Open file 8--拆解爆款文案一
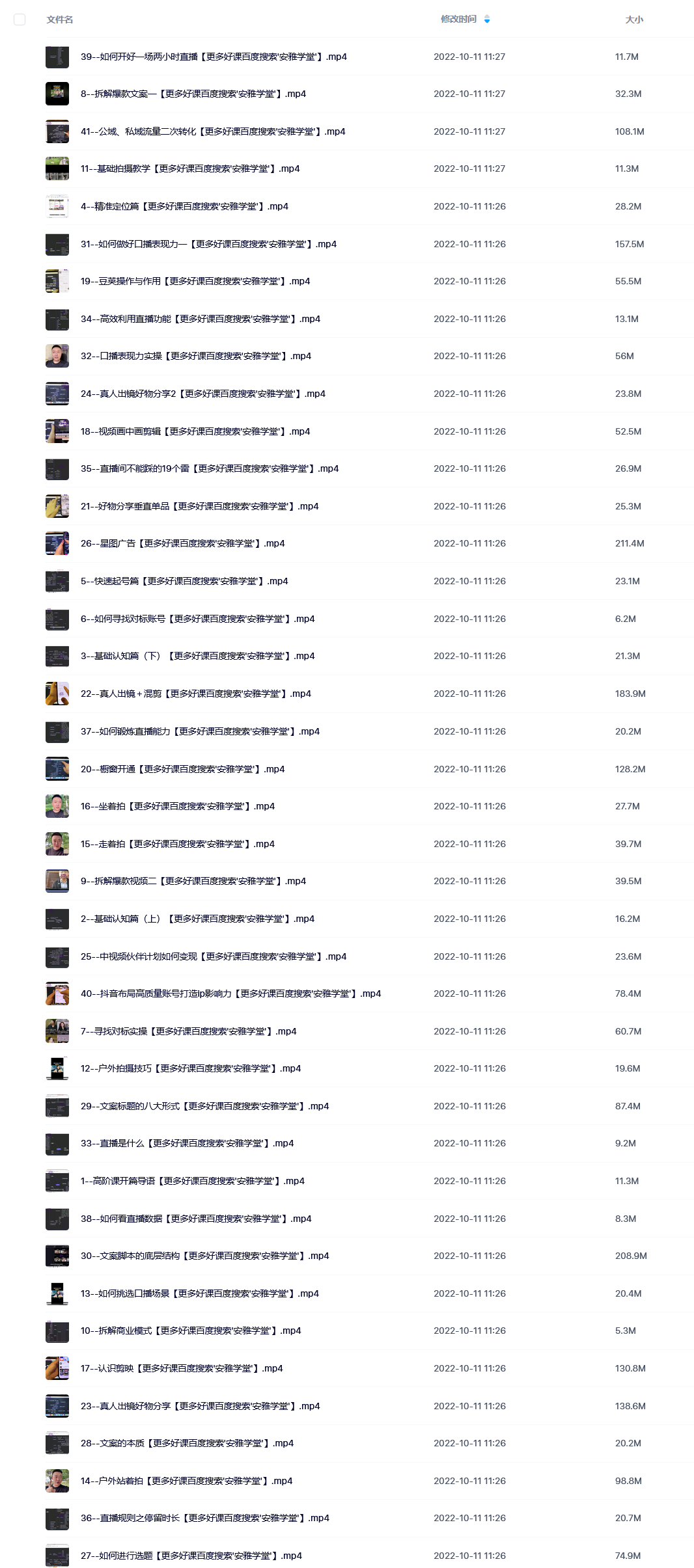Viewport: 694px width, 1568px height. point(193,94)
